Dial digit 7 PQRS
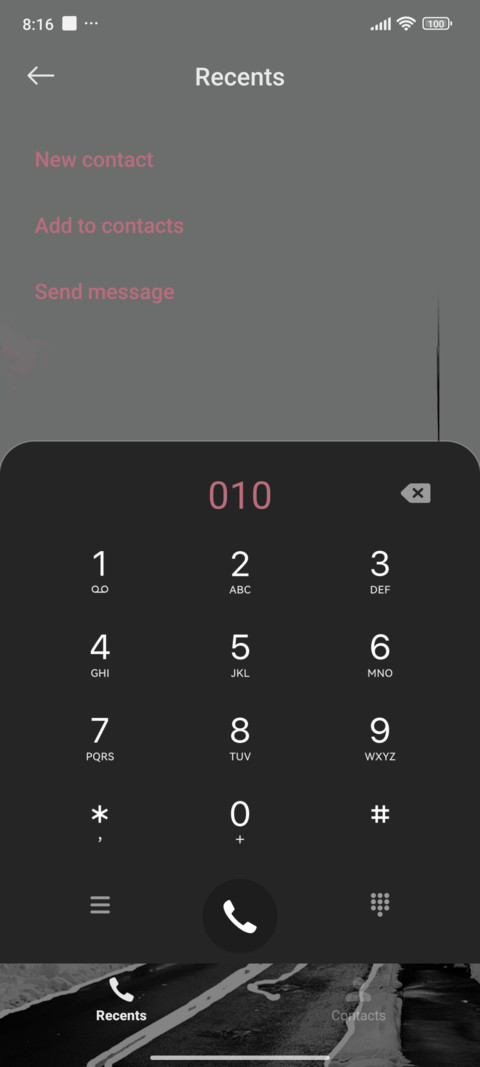Viewport: 480px width, 1067px height. coord(100,740)
